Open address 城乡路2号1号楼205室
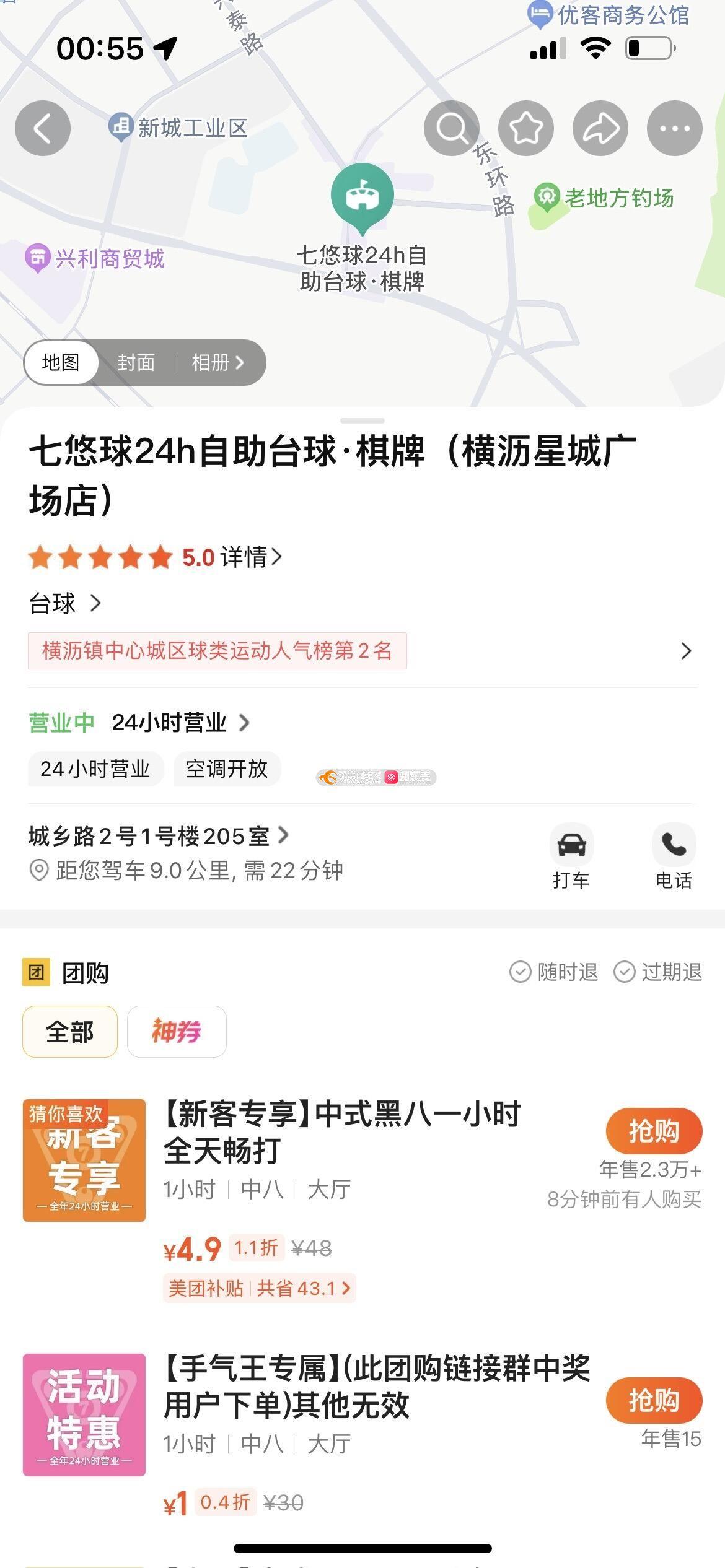This screenshot has width=725, height=1568. coord(158,836)
